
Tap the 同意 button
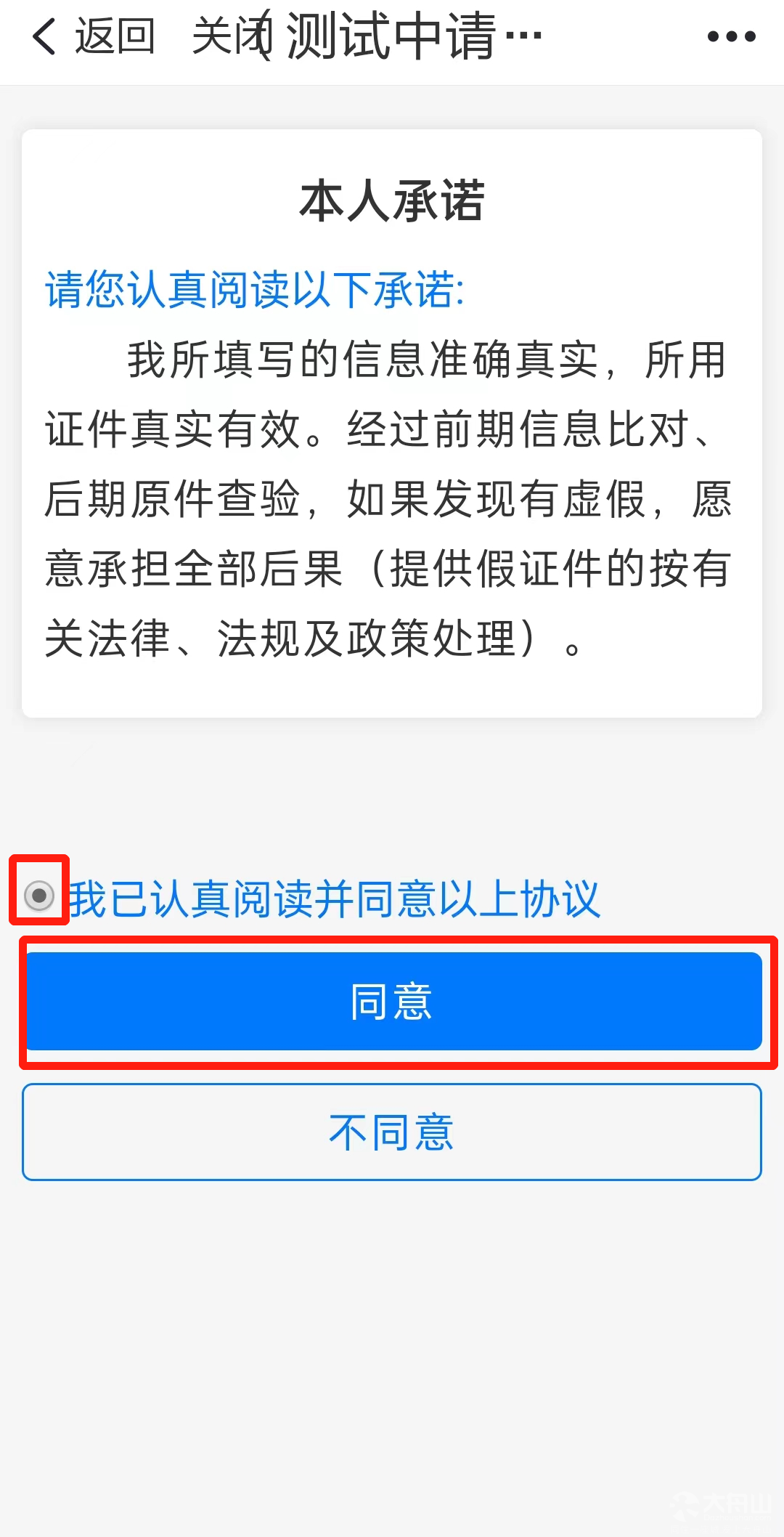pos(393,1002)
